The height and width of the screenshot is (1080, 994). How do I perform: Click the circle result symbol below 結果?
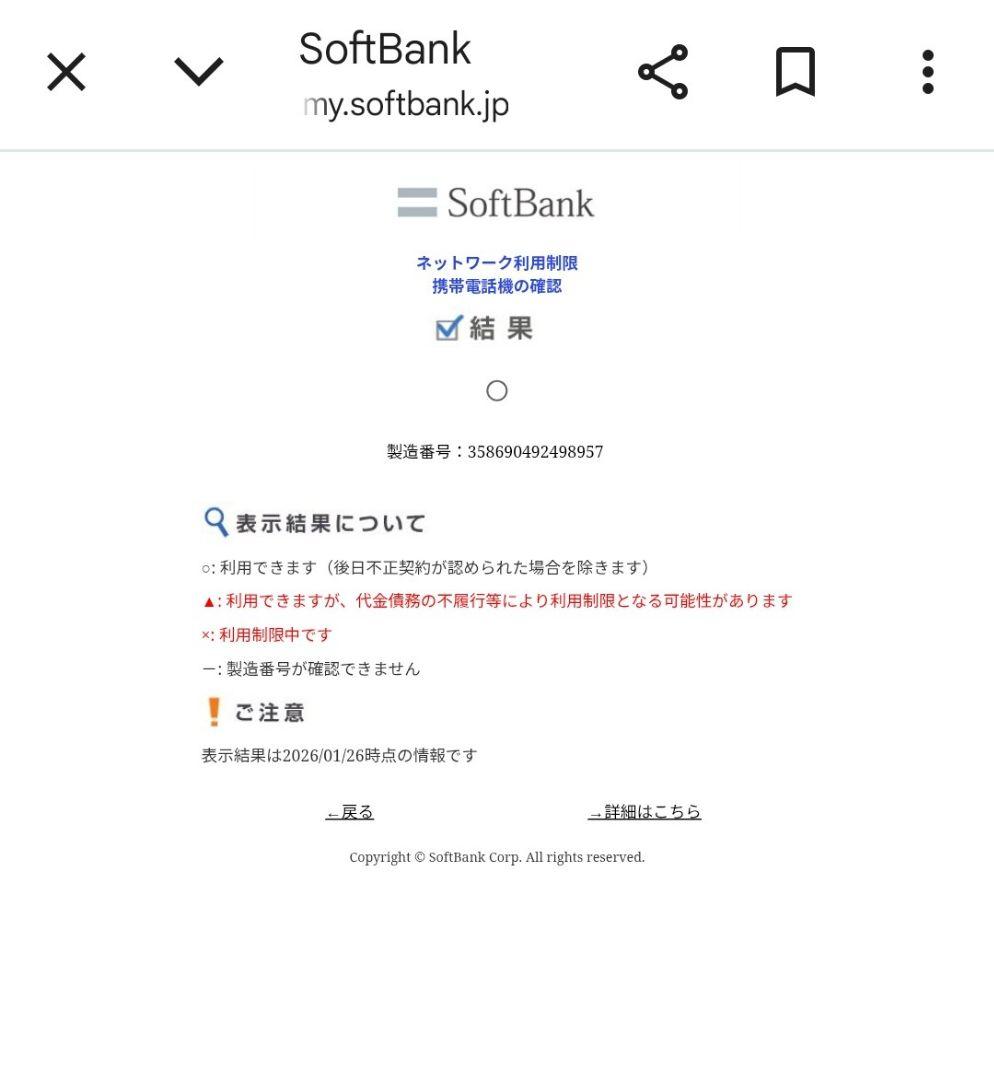[496, 390]
